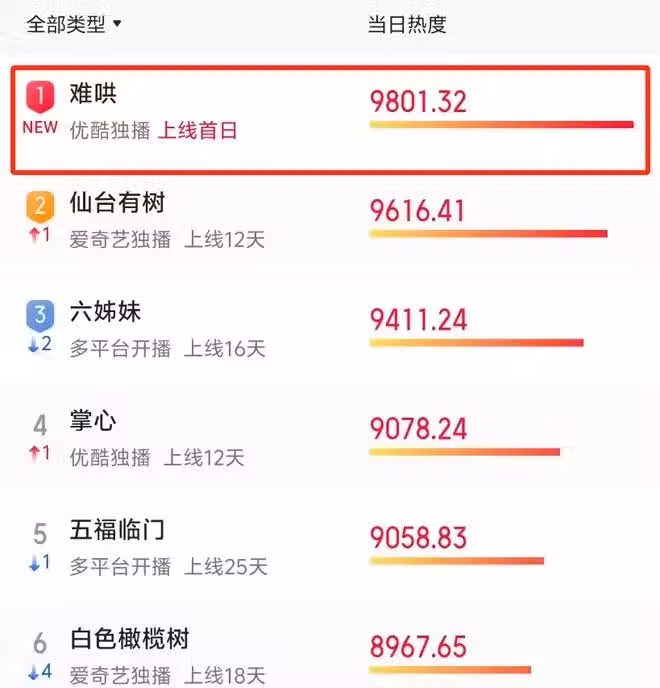The width and height of the screenshot is (660, 688).
Task: Open the 仙台有树 ranking row
Action: tap(118, 205)
